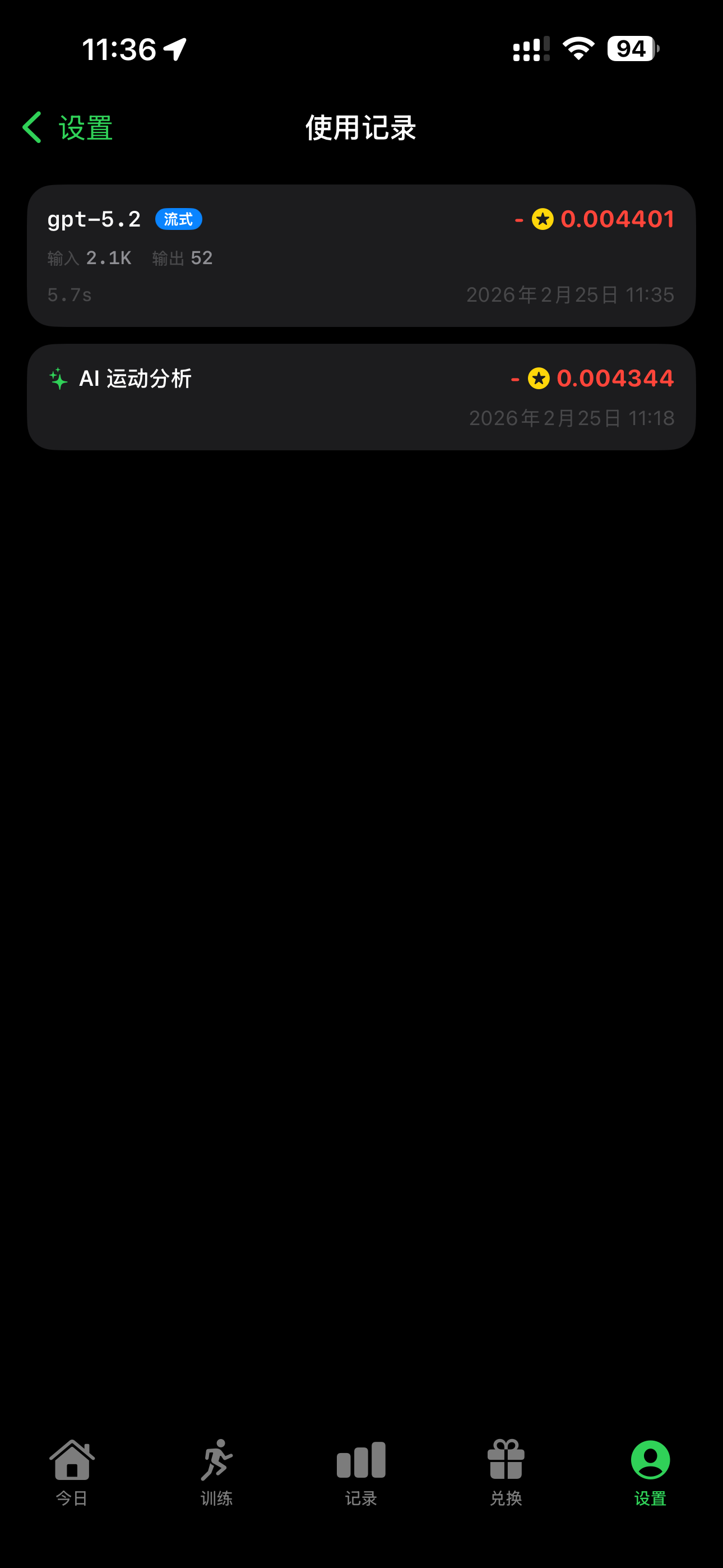
Task: Select the 设置 tab in bottom bar
Action: [x=650, y=1472]
